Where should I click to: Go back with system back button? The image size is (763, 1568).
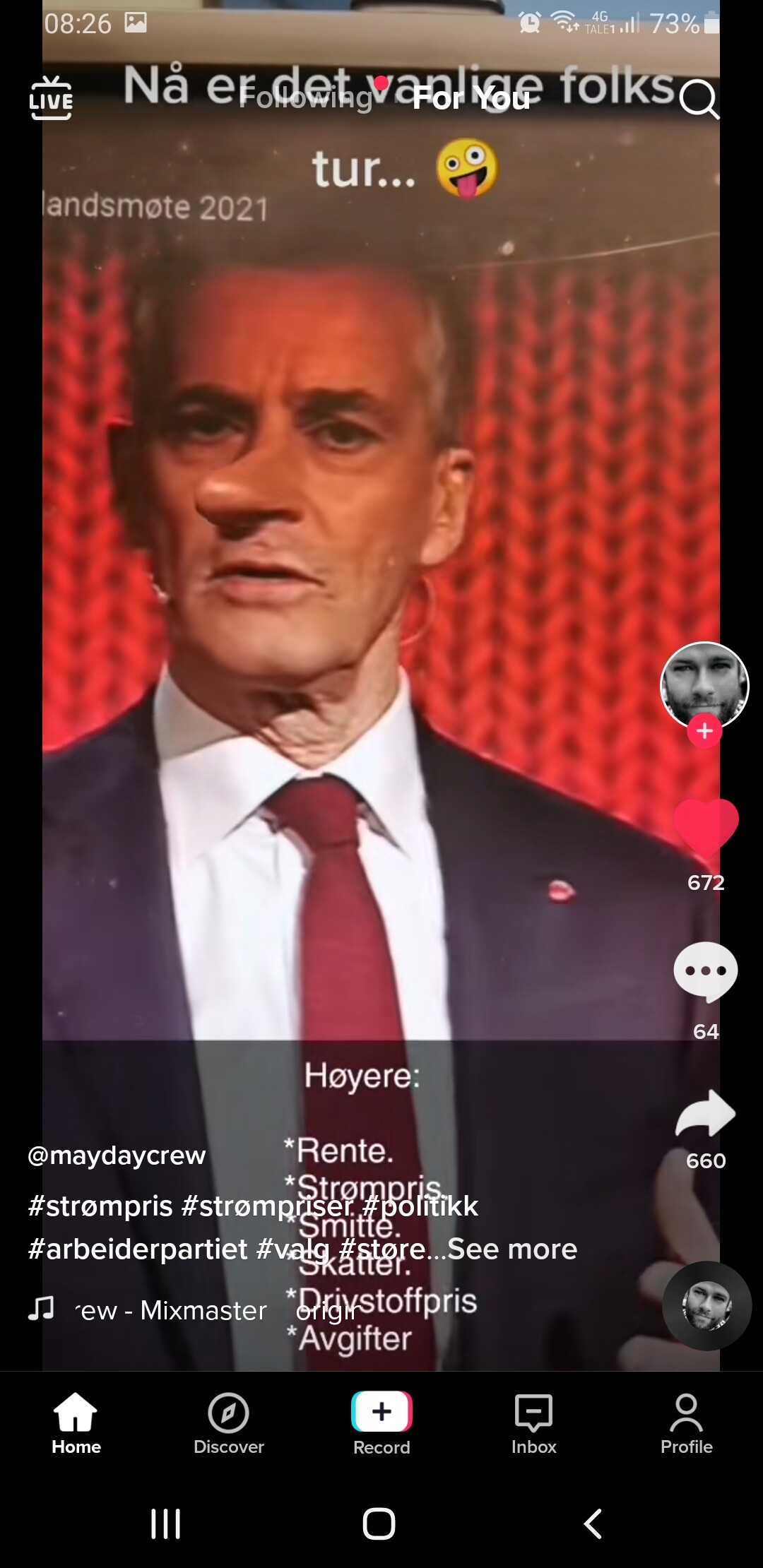pyautogui.click(x=593, y=1524)
